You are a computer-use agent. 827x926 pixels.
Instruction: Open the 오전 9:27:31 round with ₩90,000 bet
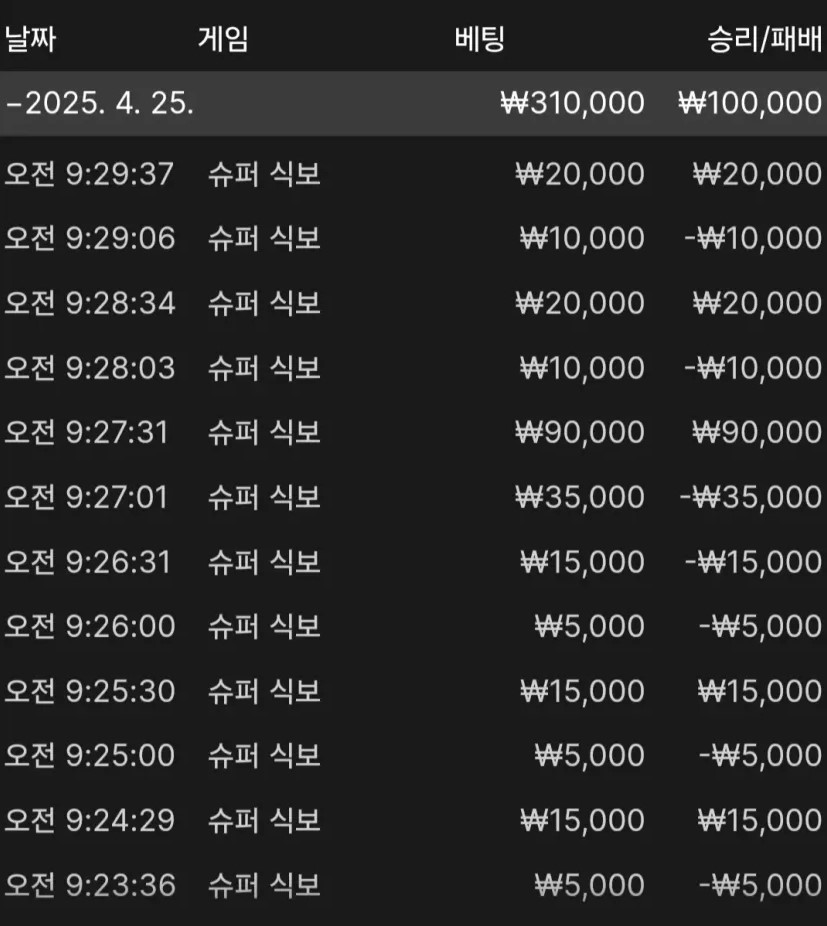(264, 432)
